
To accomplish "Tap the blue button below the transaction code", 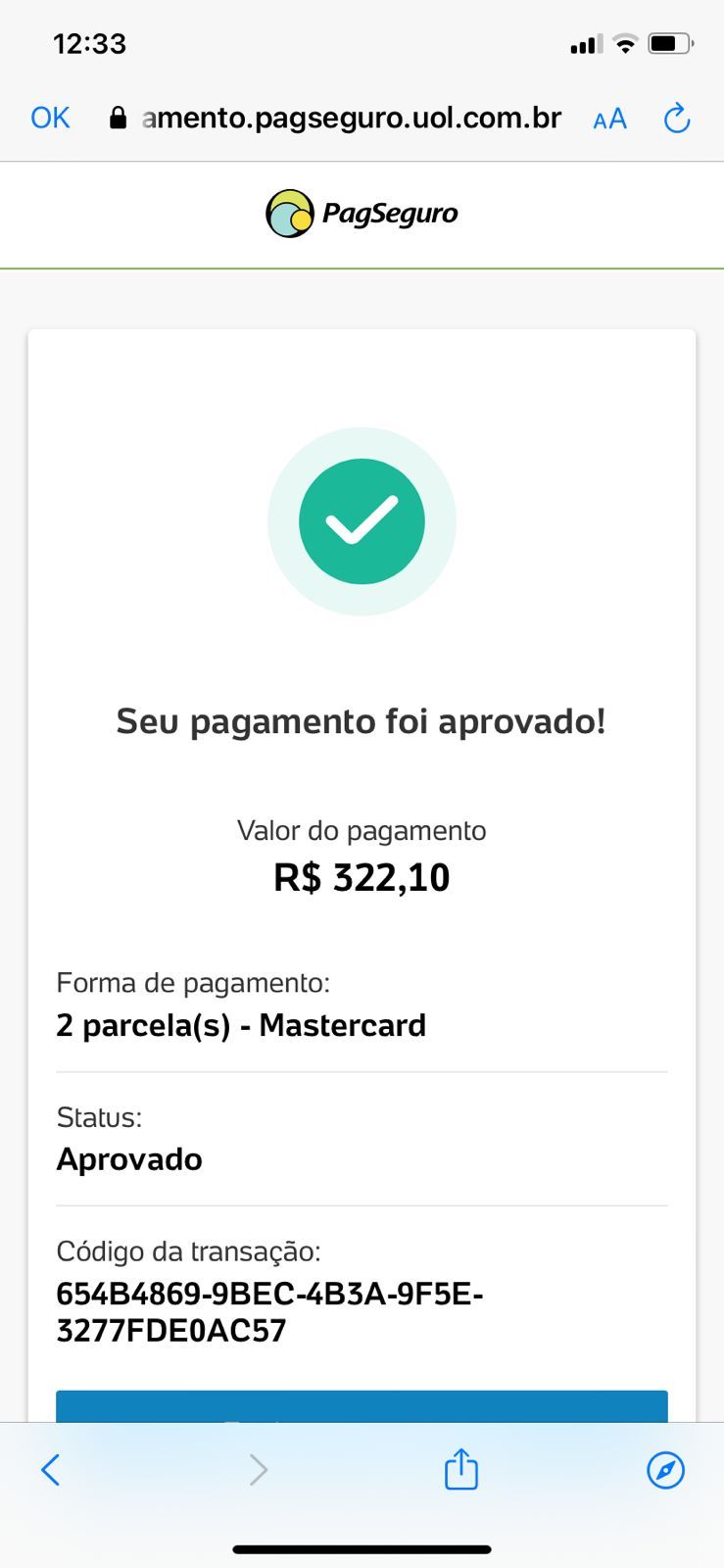I will pos(362,1407).
